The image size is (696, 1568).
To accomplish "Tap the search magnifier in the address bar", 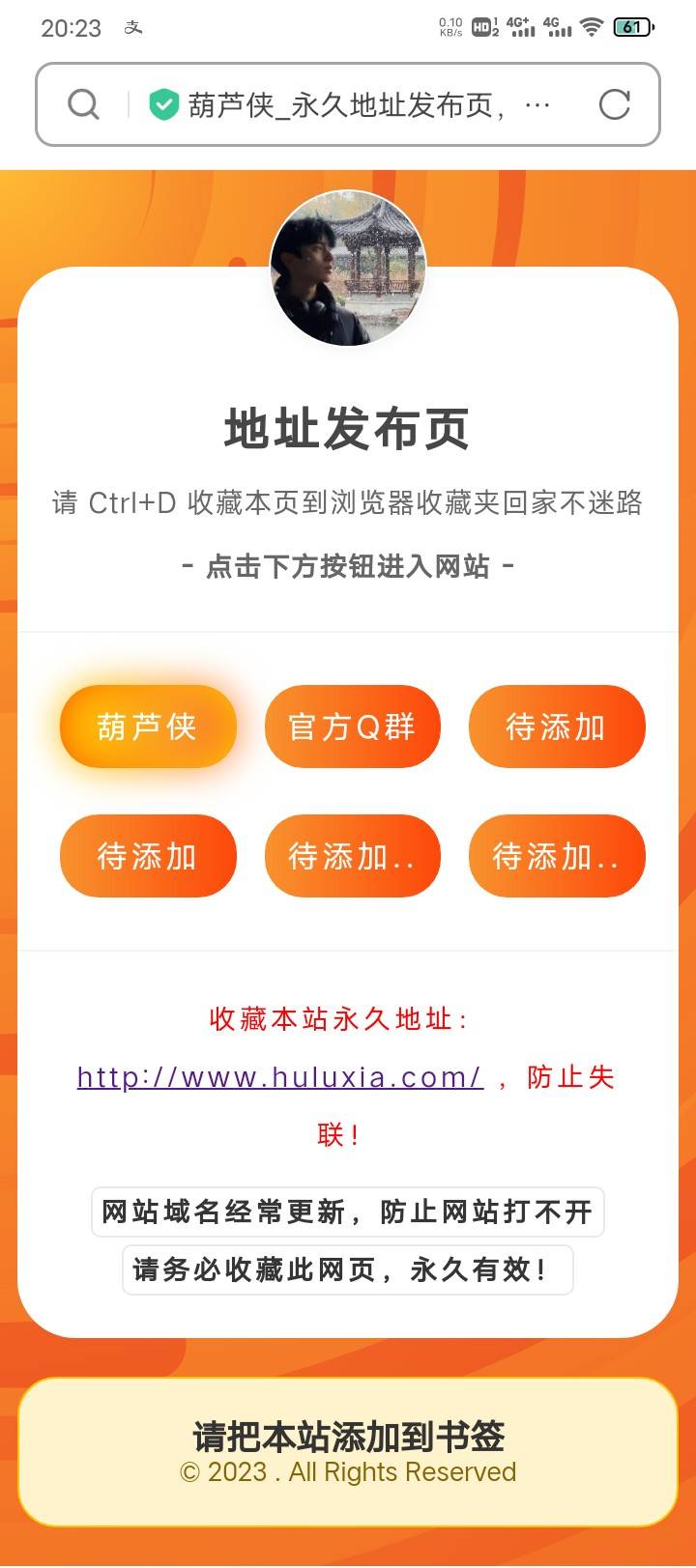I will 84,104.
